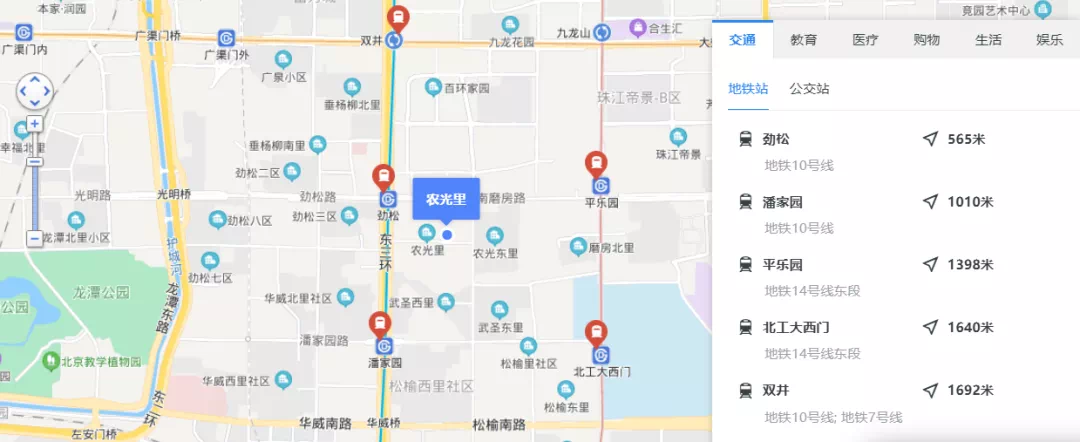Select the 交通 tab

[742, 40]
